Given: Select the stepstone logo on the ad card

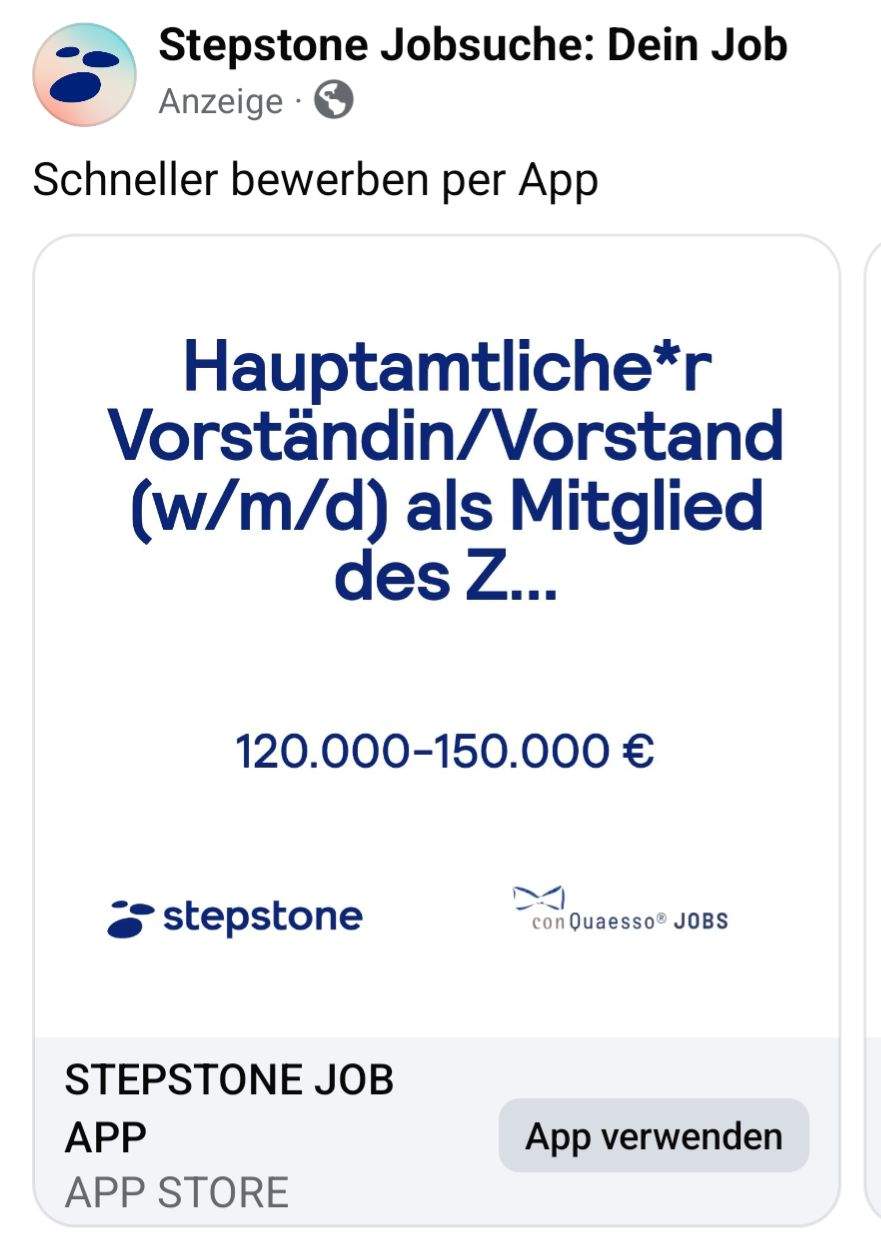Looking at the screenshot, I should point(236,913).
